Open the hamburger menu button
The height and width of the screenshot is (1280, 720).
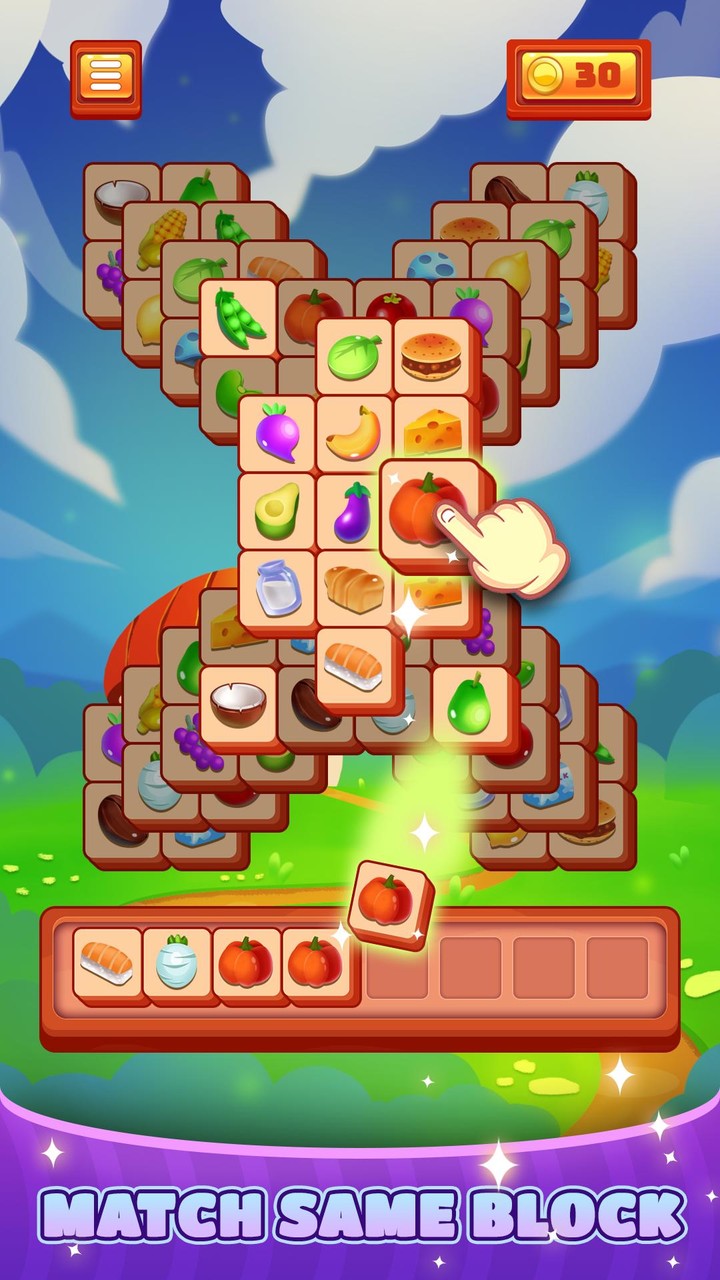(x=105, y=75)
